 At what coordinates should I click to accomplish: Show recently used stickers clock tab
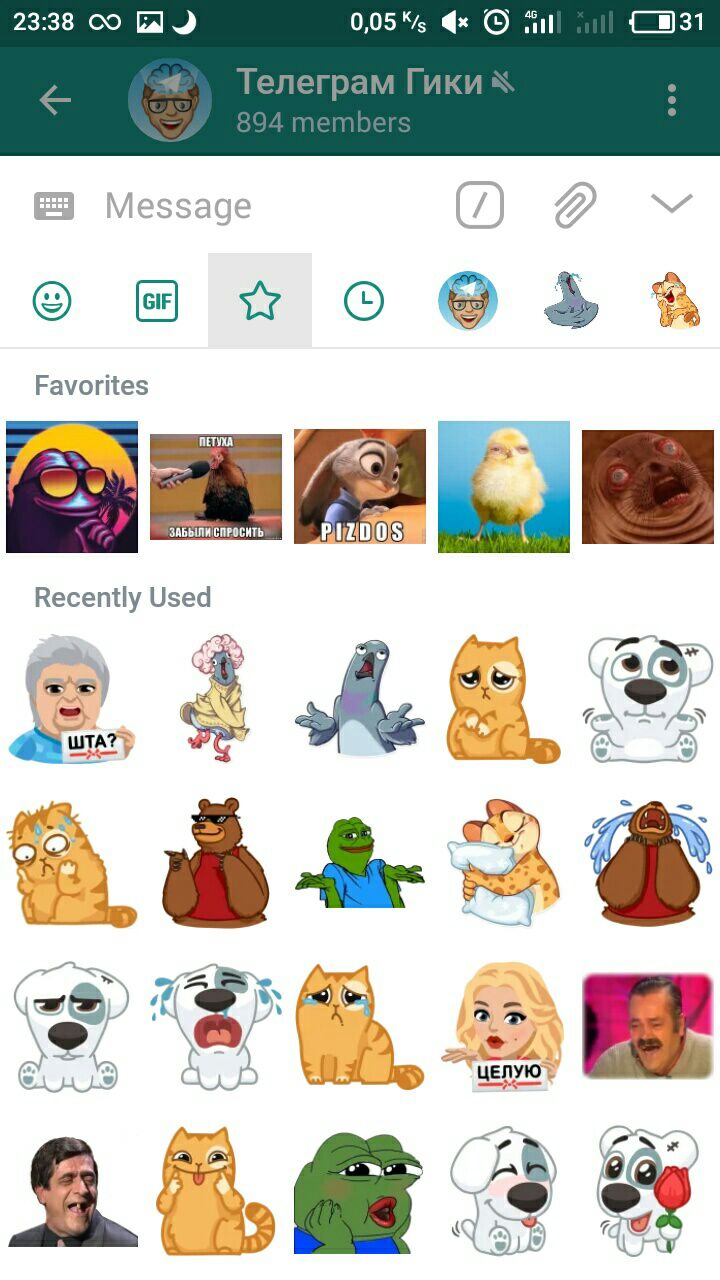click(x=364, y=300)
